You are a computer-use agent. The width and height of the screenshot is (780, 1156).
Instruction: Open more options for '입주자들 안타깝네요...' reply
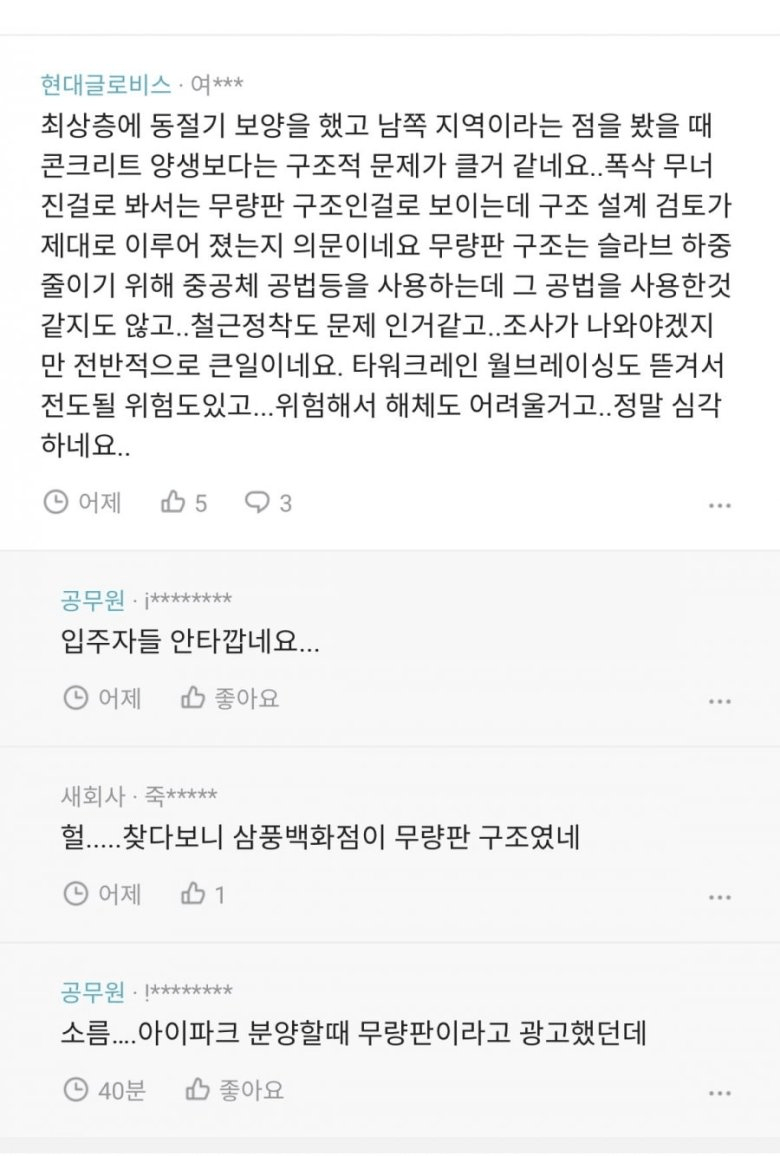pos(720,702)
